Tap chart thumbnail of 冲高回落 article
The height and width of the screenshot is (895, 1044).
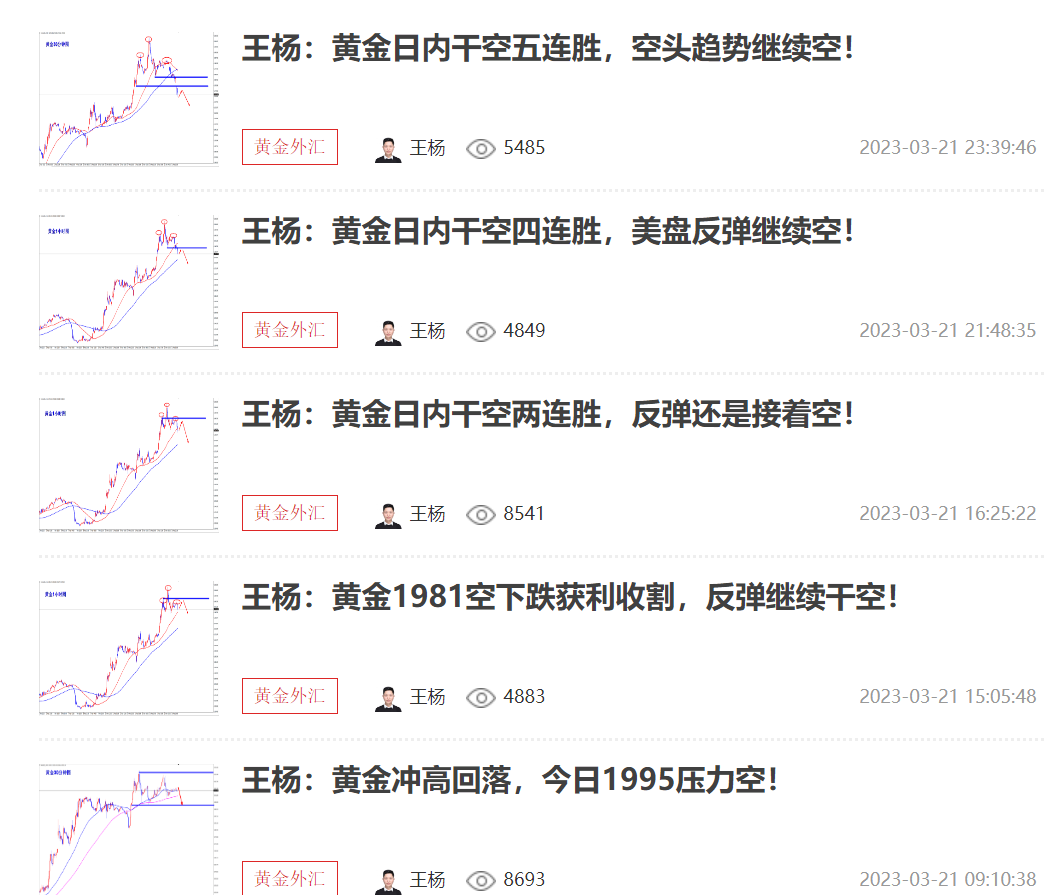point(128,830)
